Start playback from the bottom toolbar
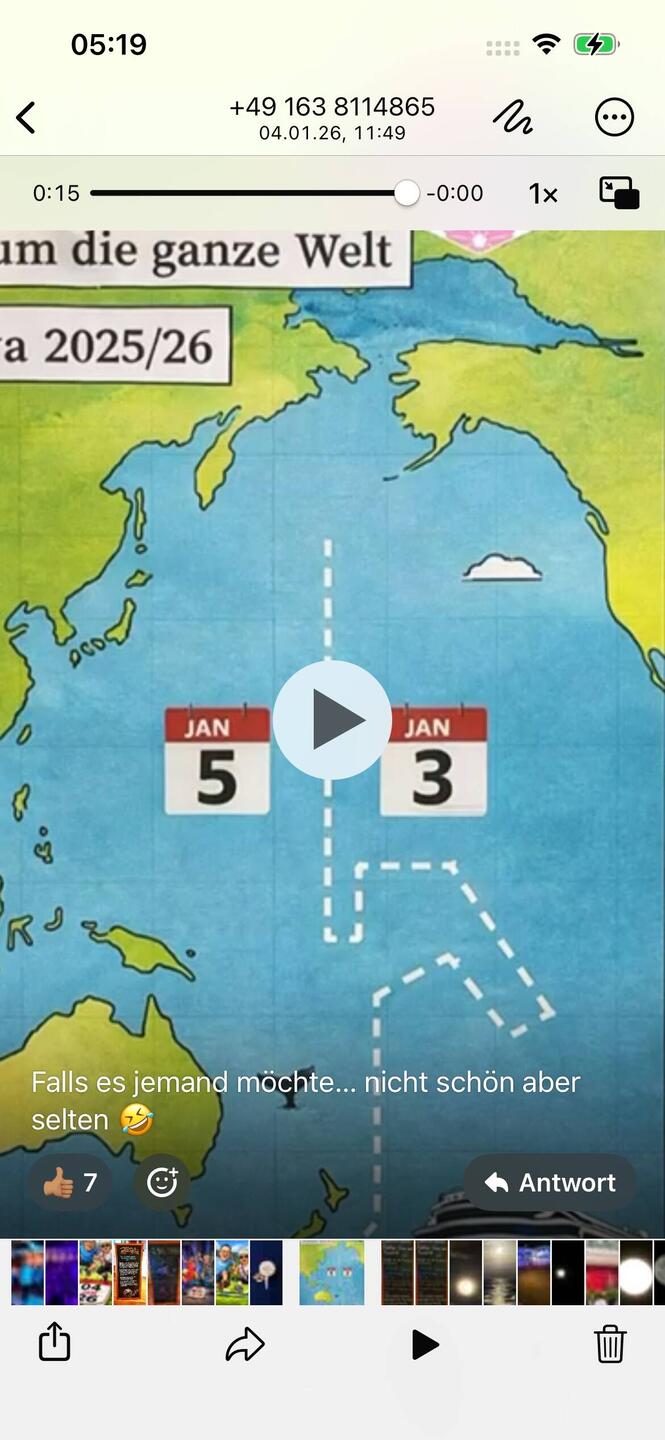This screenshot has height=1440, width=665. point(425,1345)
